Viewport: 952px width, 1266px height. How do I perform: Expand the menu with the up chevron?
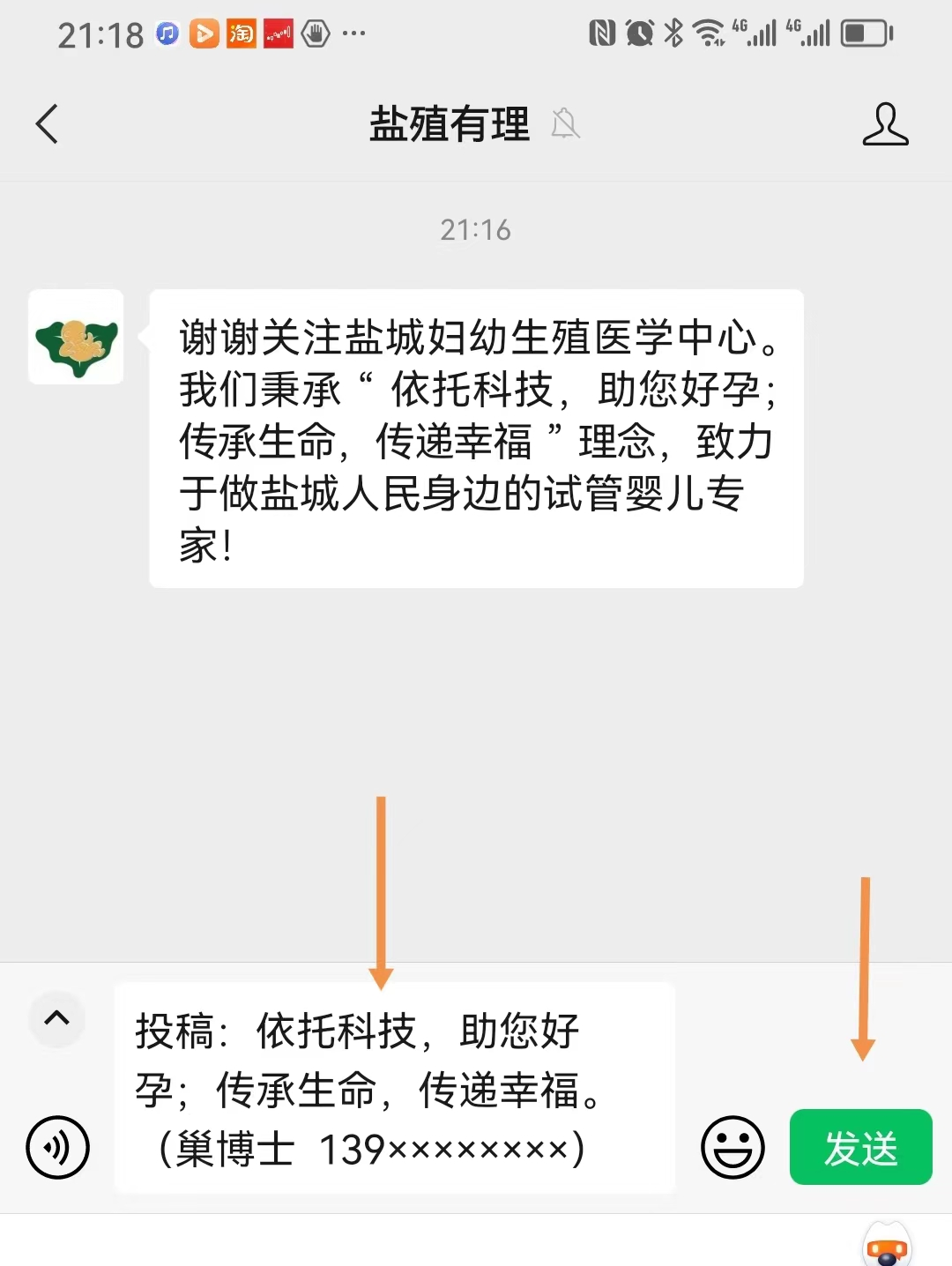tap(57, 1018)
